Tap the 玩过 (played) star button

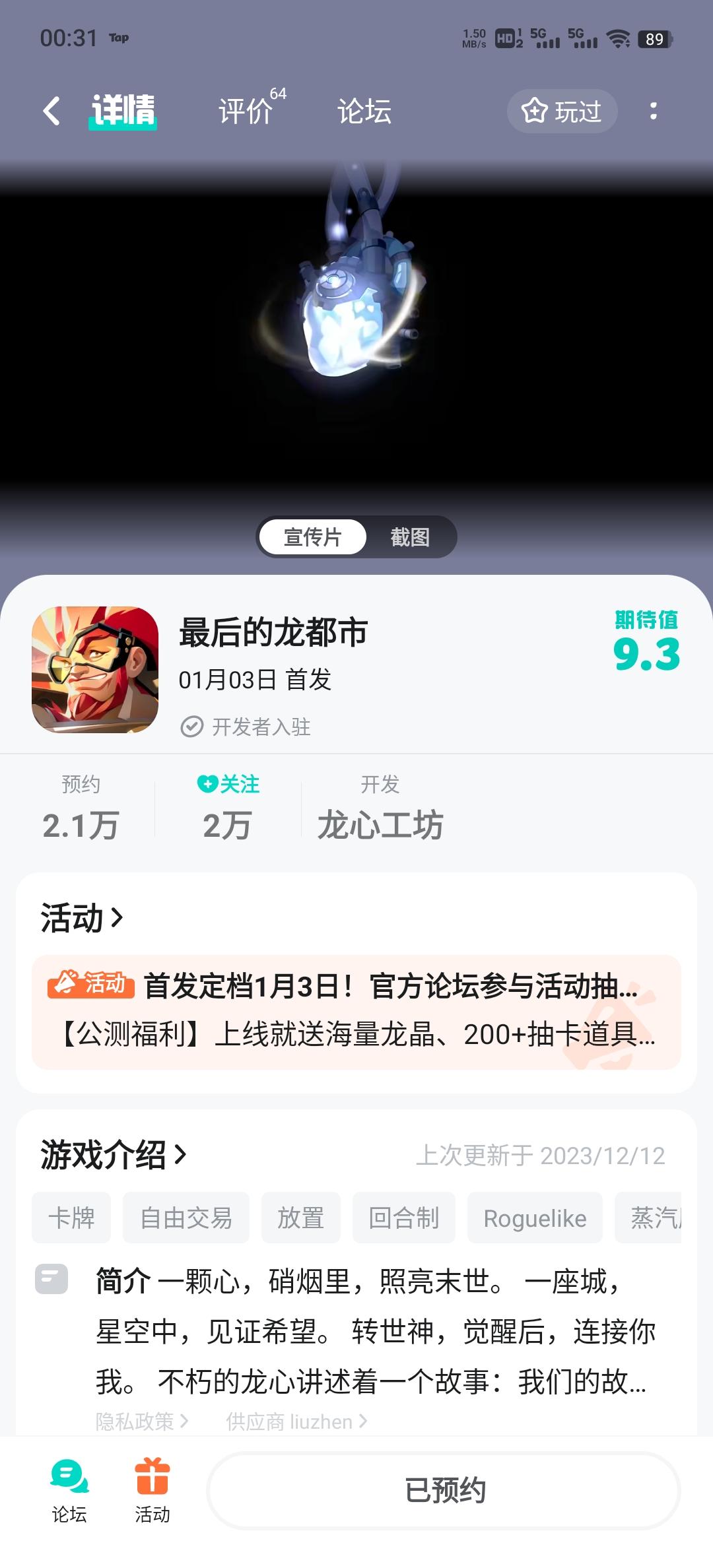(562, 111)
